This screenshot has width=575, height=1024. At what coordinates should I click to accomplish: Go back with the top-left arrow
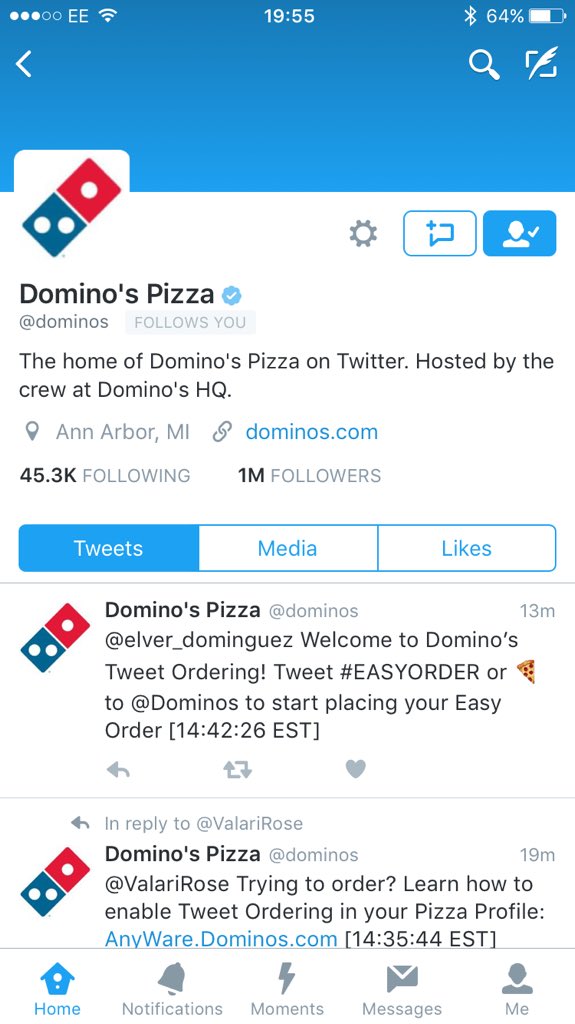(x=24, y=64)
